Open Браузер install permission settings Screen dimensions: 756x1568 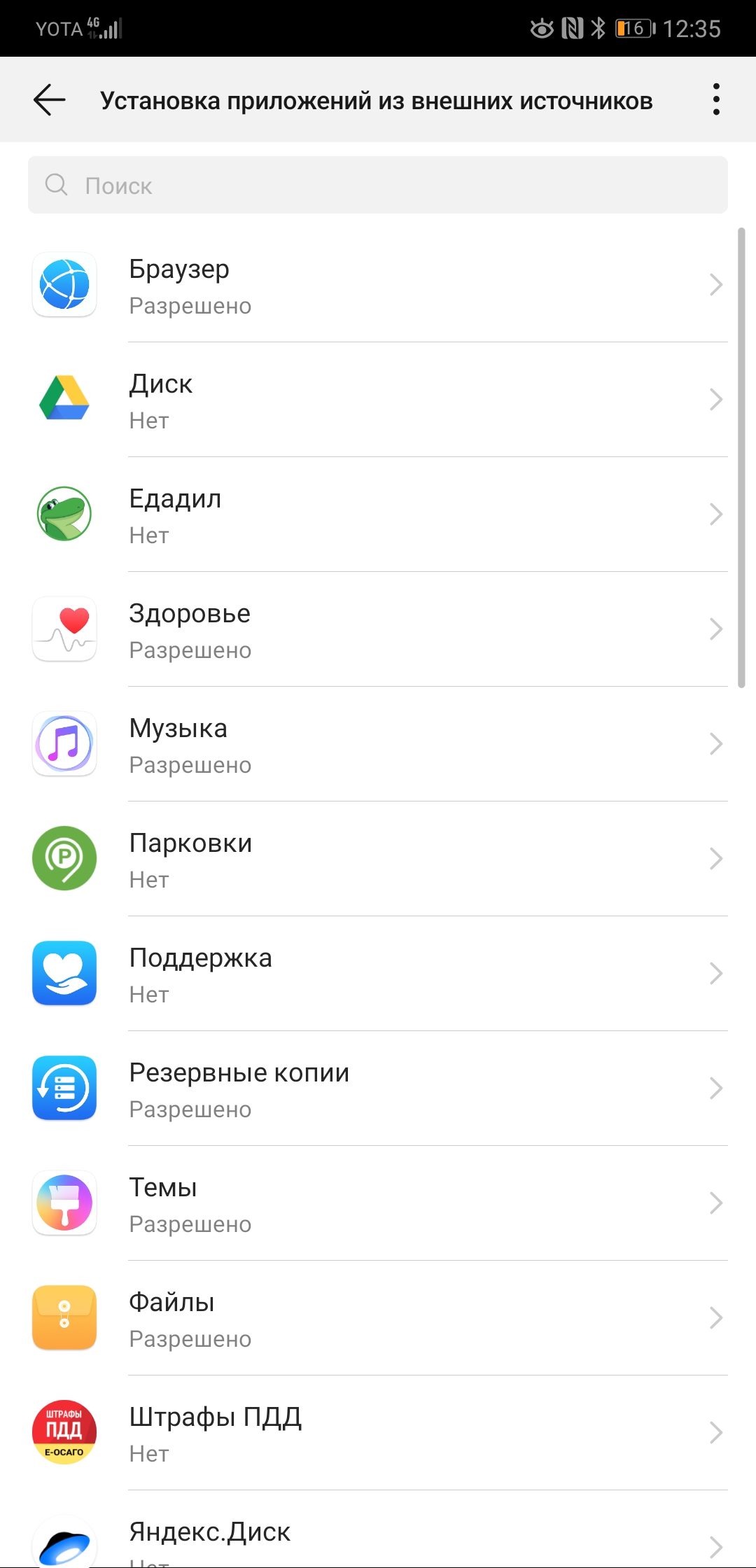378,286
